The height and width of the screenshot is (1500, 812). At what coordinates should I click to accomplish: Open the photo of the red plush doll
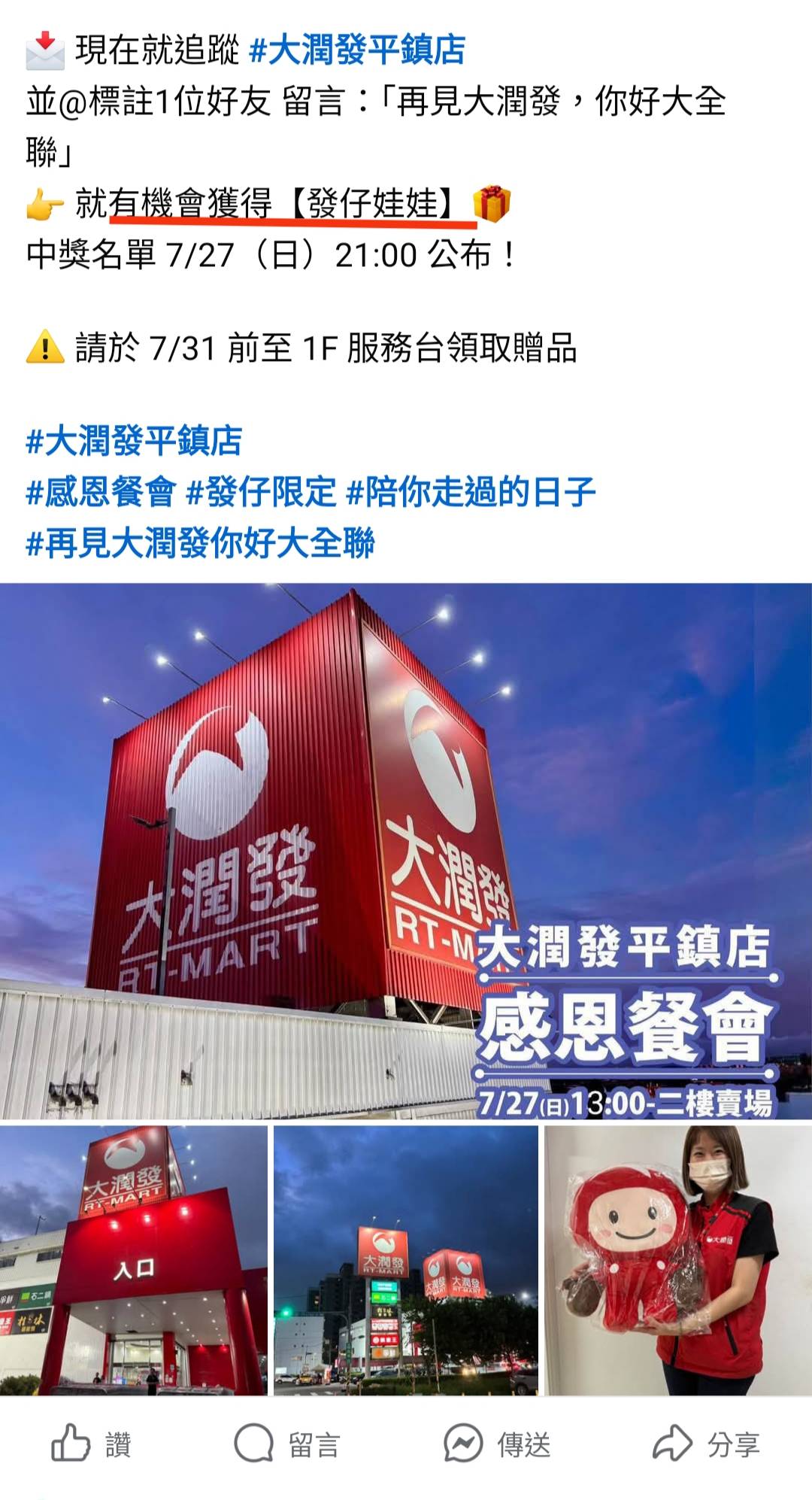pyautogui.click(x=678, y=1260)
